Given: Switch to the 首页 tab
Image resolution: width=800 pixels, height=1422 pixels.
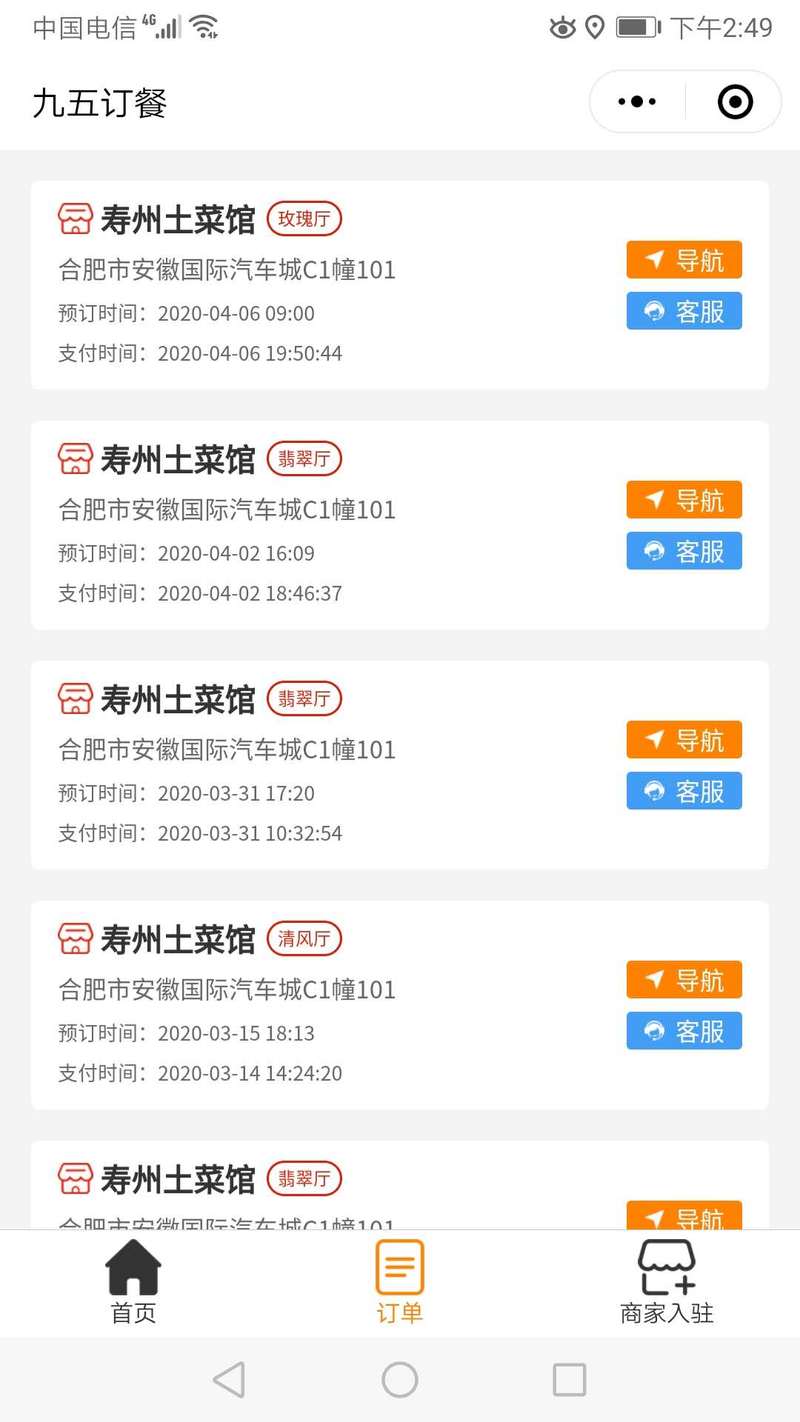Looking at the screenshot, I should click(133, 1283).
